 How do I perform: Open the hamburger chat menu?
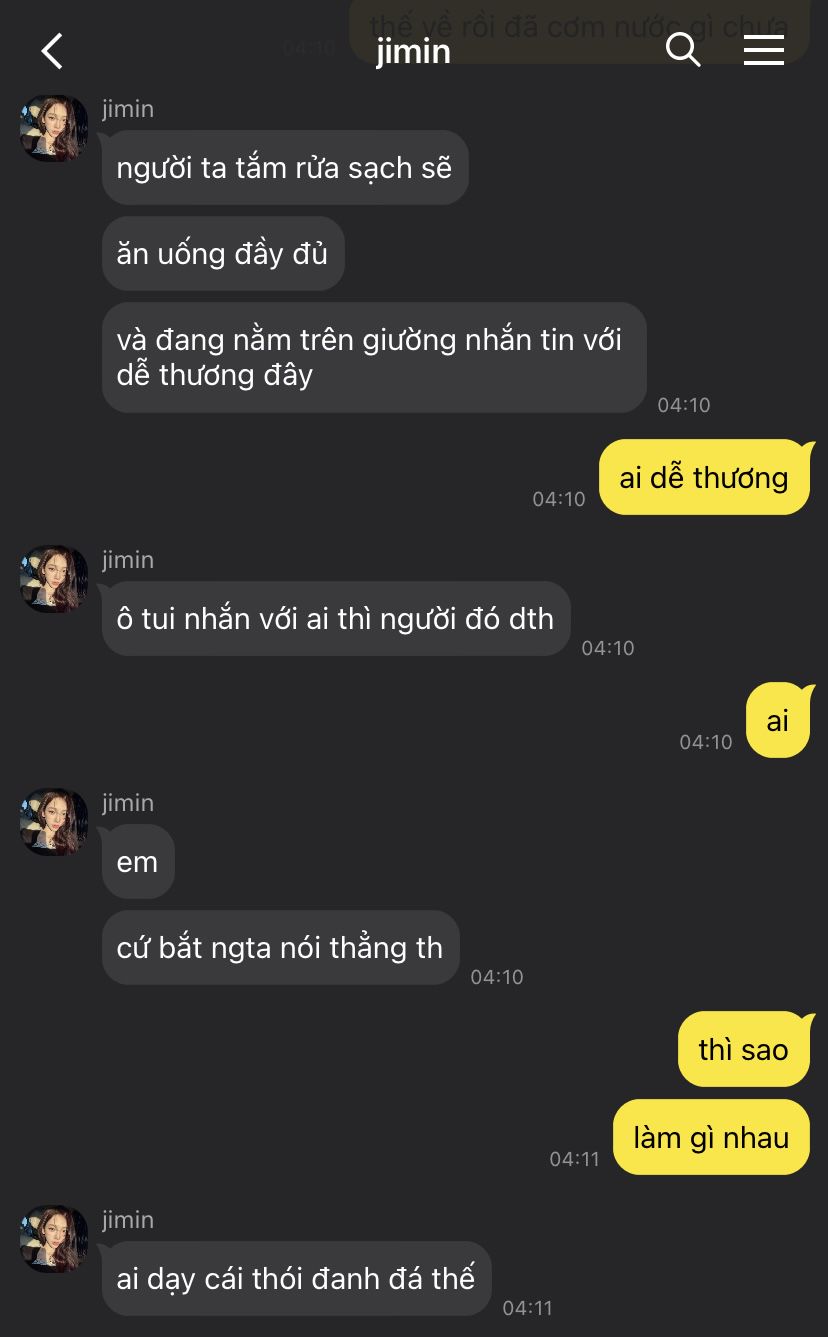click(x=764, y=50)
